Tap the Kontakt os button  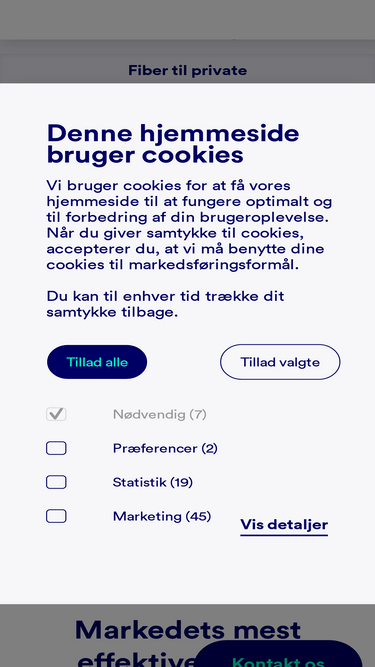[x=278, y=654]
